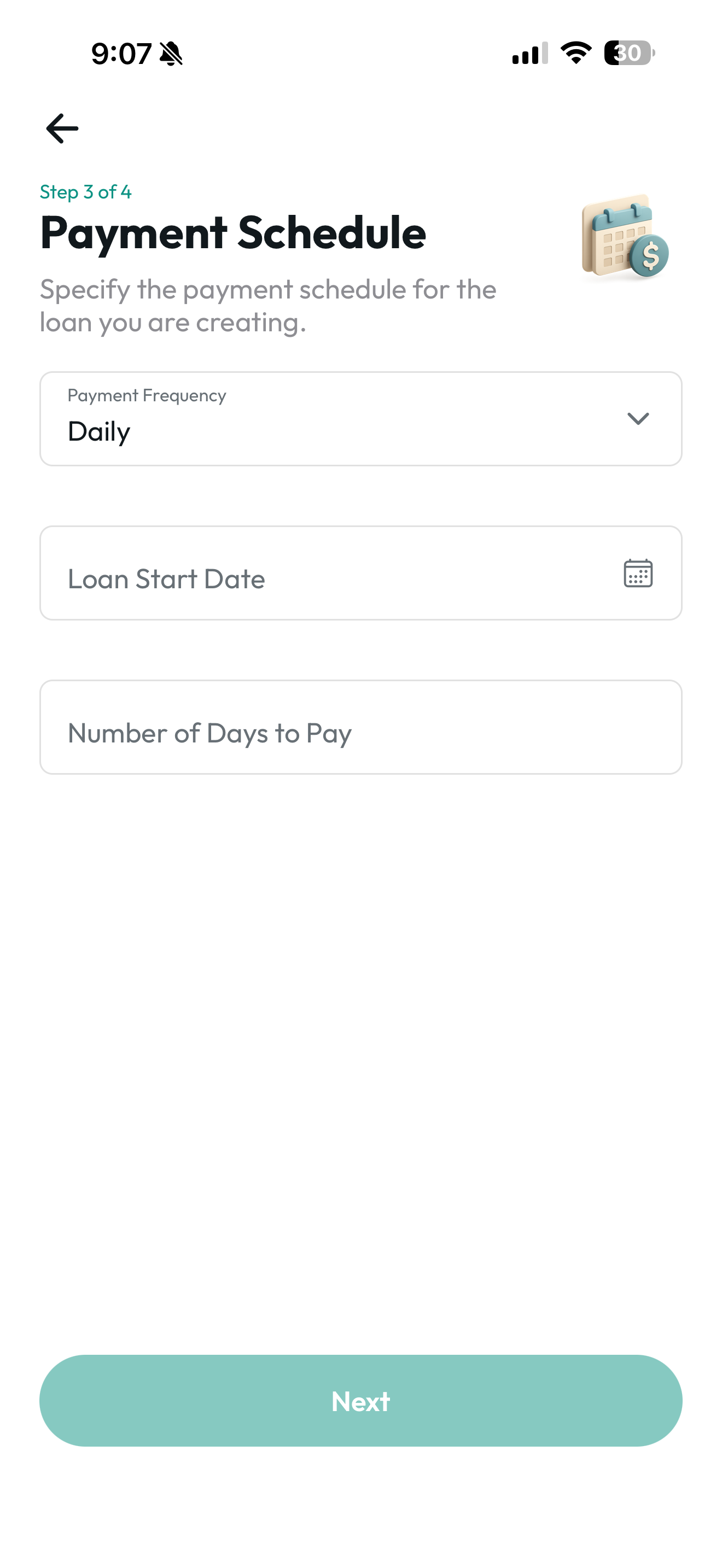Image resolution: width=722 pixels, height=1568 pixels.
Task: Tap the Payment Schedule heading
Action: [232, 232]
